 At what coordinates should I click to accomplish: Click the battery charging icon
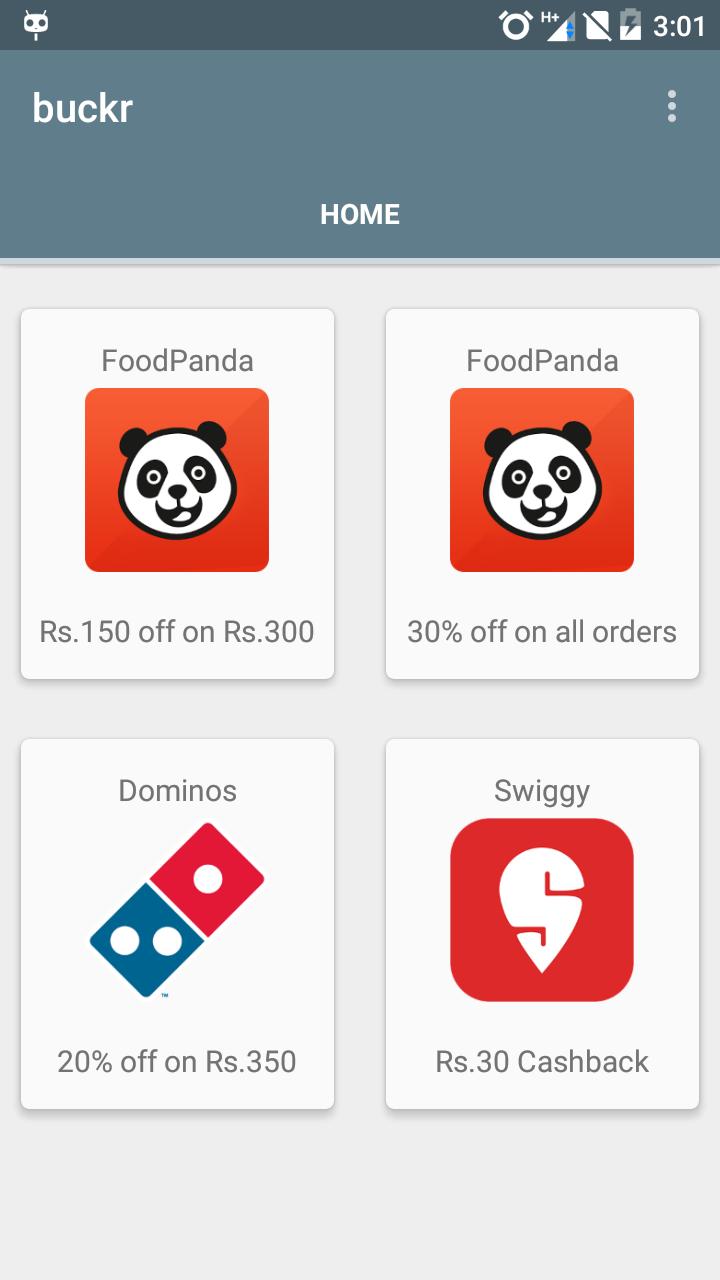632,25
